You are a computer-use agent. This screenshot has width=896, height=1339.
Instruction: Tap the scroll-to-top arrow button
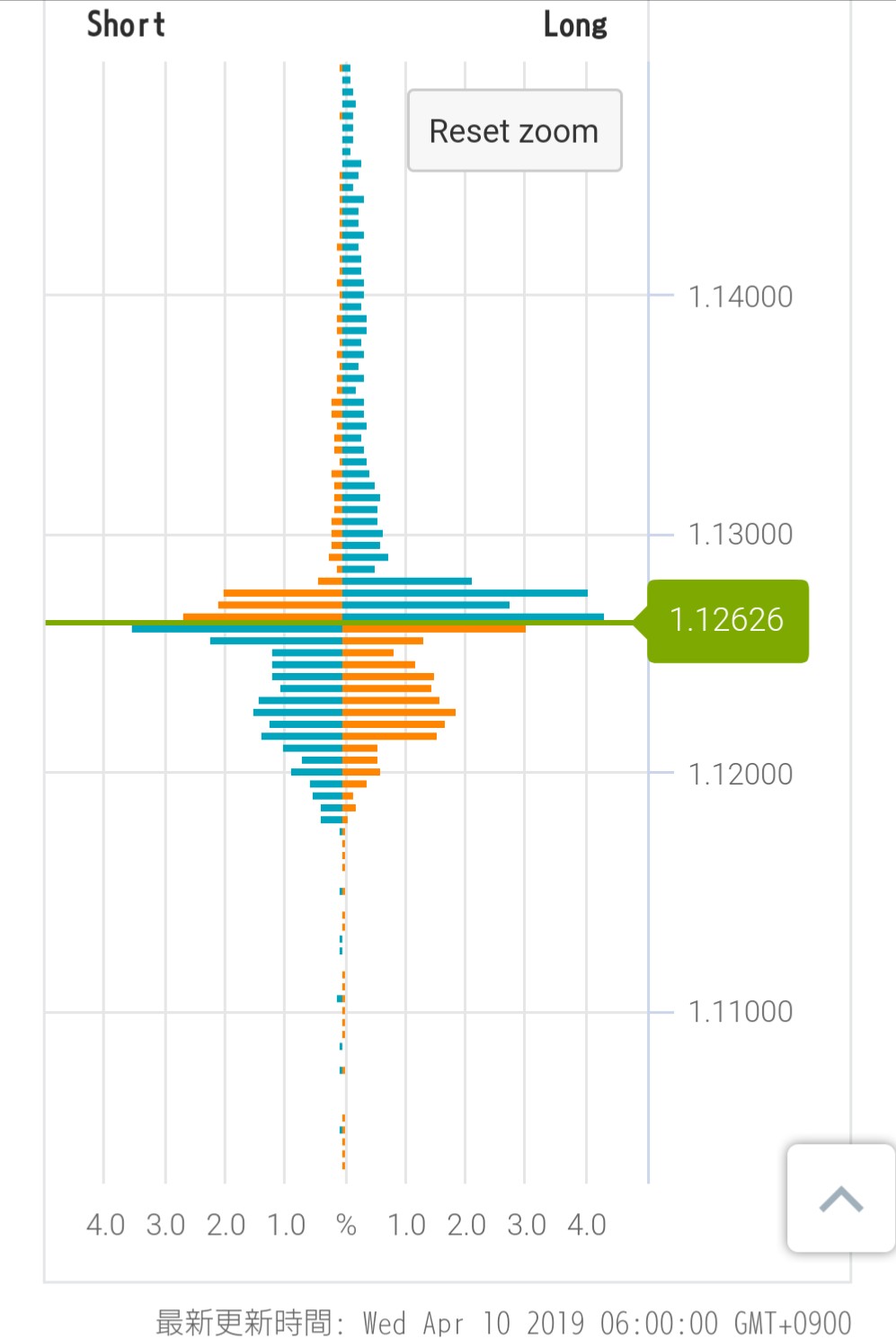click(840, 1198)
